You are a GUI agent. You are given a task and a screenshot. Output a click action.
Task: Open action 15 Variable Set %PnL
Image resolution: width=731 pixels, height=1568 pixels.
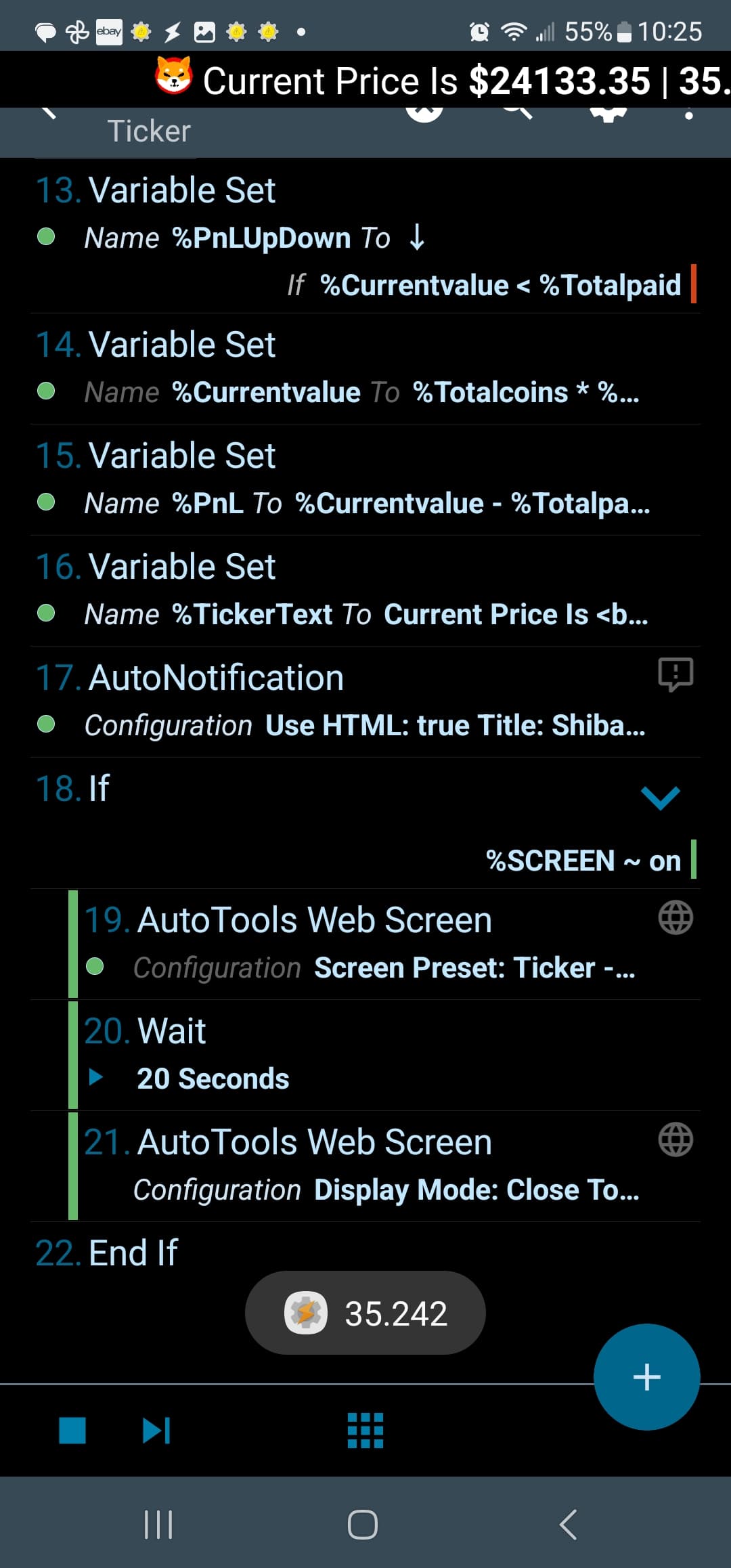[365, 480]
